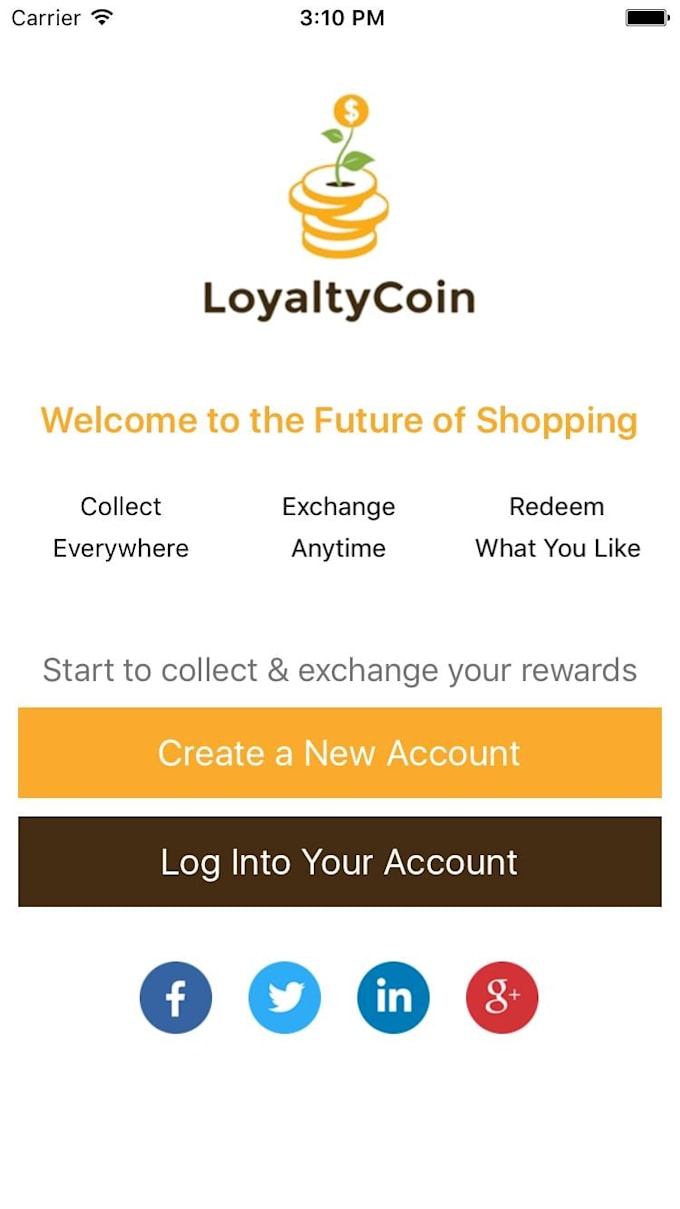The width and height of the screenshot is (680, 1209).
Task: Sign in with Facebook icon
Action: click(x=176, y=997)
